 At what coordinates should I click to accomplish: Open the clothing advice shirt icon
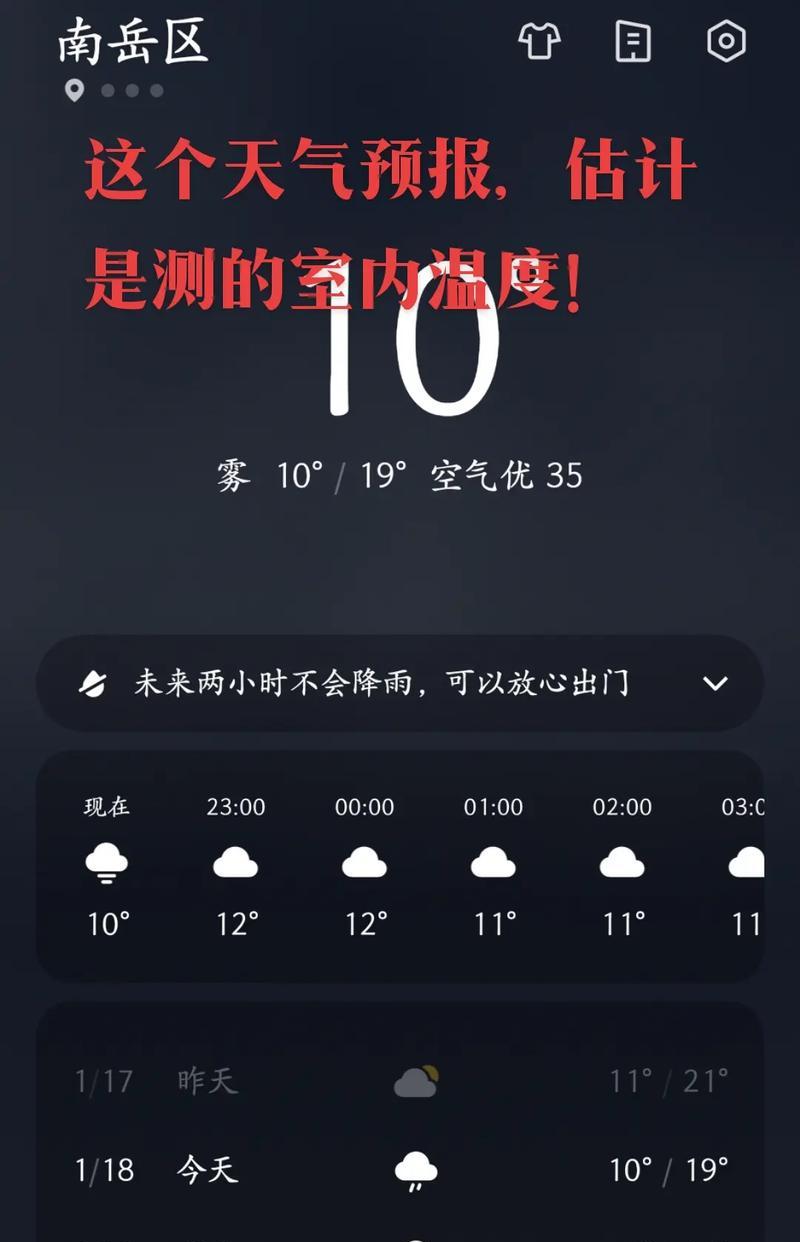tap(539, 42)
